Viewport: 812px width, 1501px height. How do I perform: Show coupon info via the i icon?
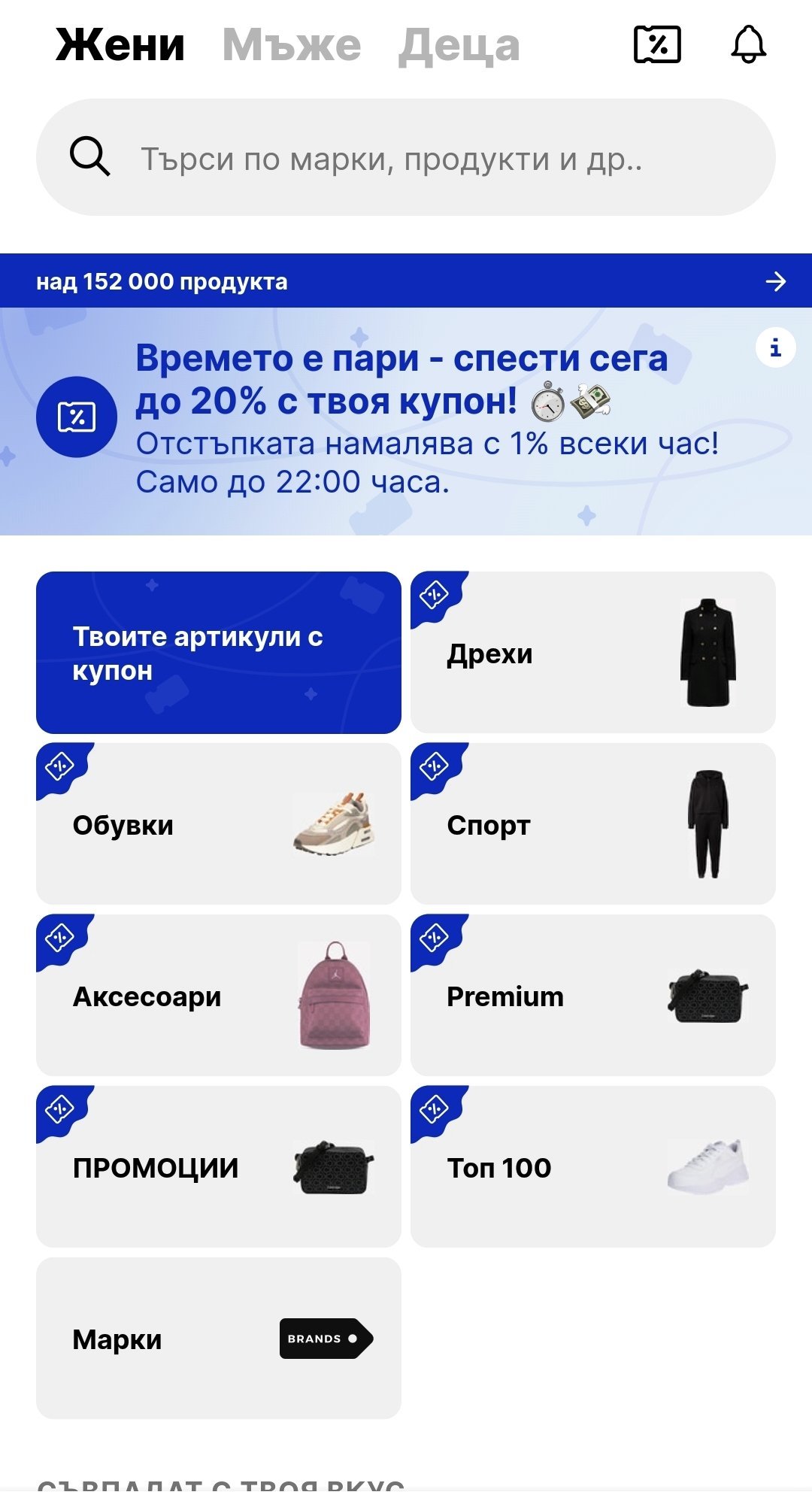(x=775, y=347)
